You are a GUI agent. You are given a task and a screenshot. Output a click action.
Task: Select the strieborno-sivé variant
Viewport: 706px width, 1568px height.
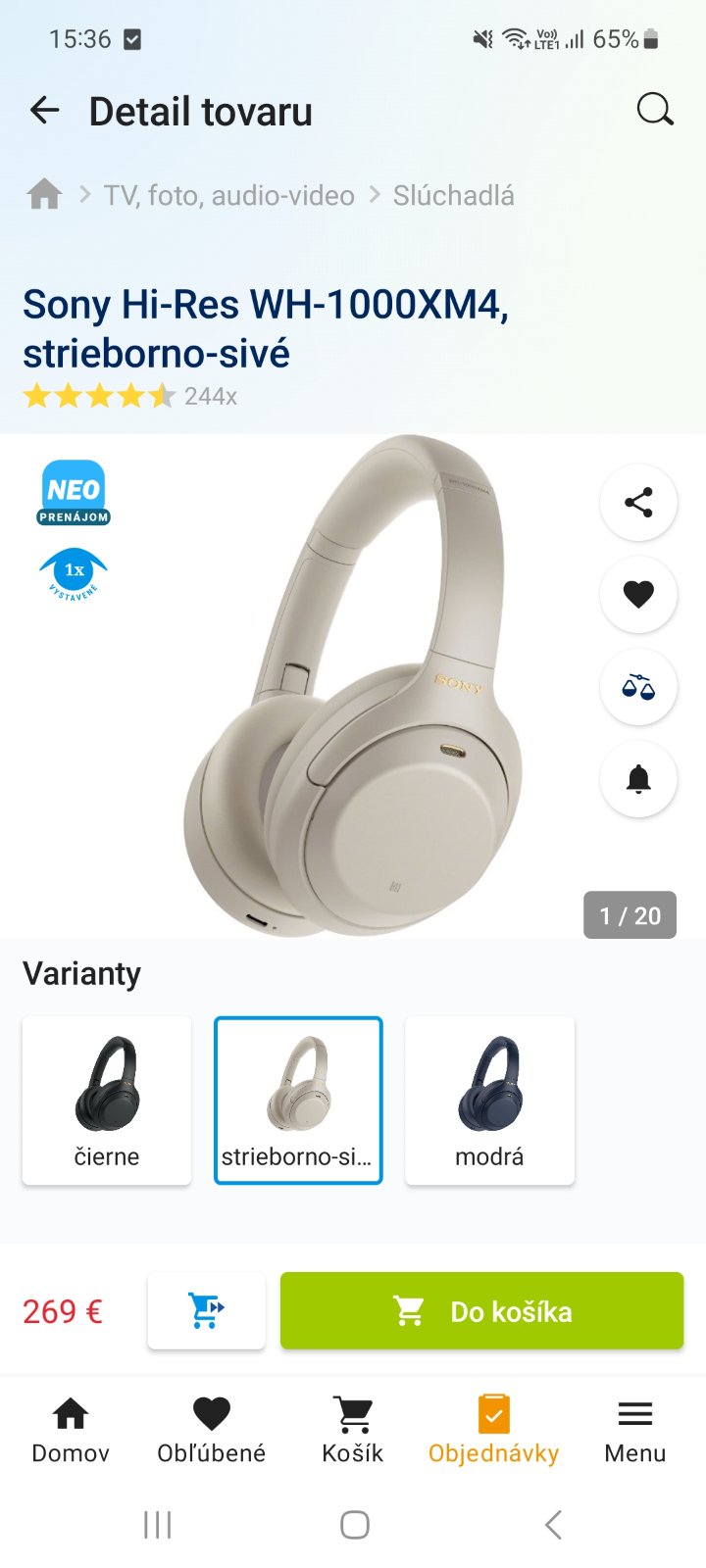(298, 1101)
